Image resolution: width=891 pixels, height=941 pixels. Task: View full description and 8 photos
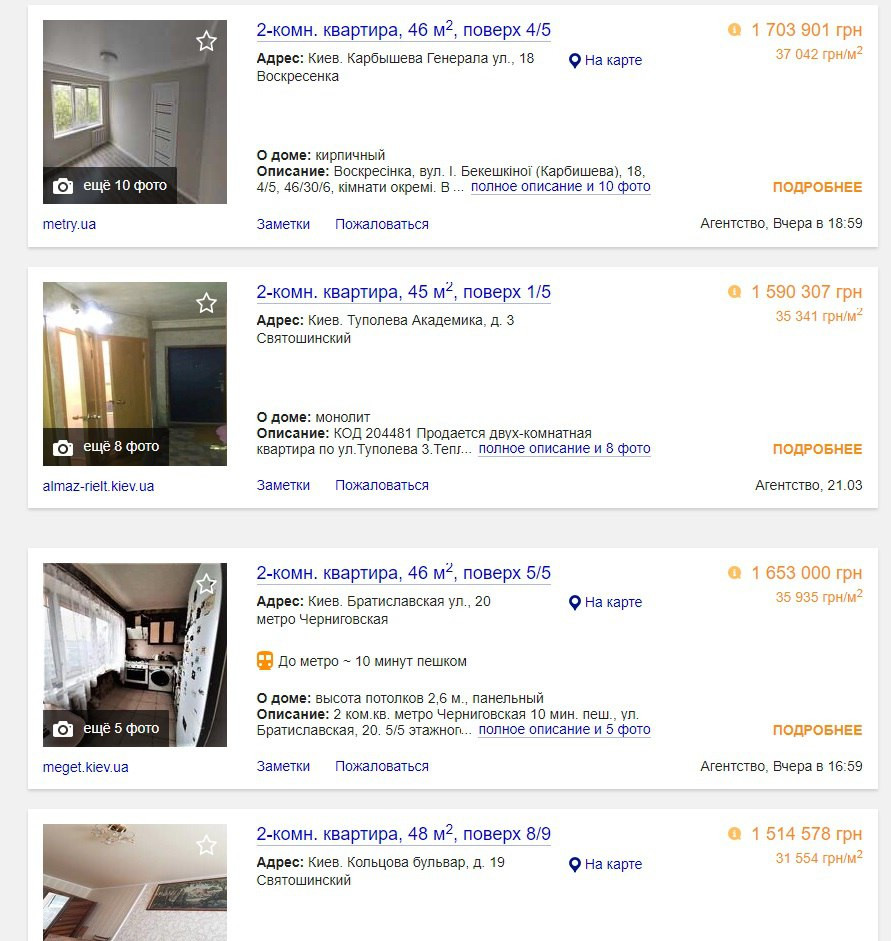564,449
